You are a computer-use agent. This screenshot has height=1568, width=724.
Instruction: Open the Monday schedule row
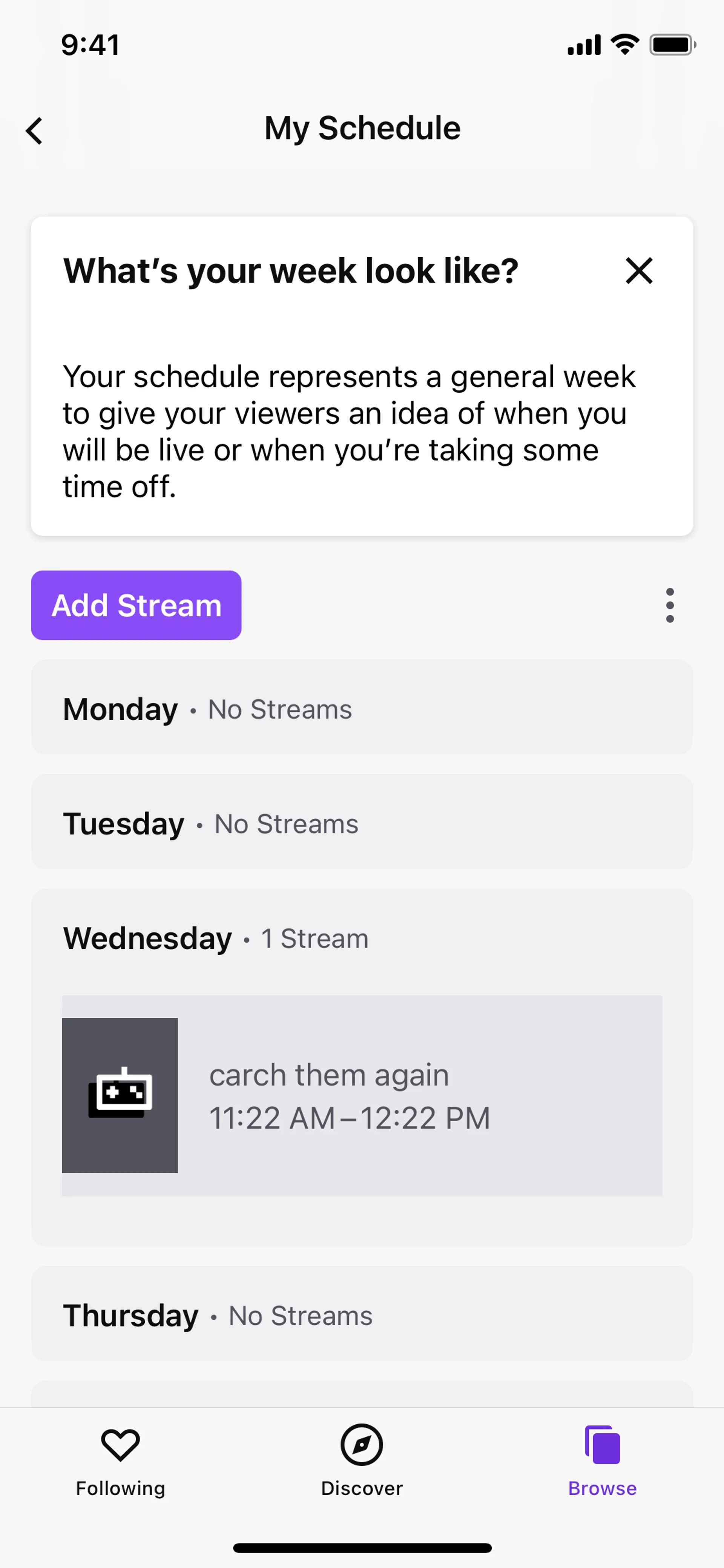tap(362, 707)
